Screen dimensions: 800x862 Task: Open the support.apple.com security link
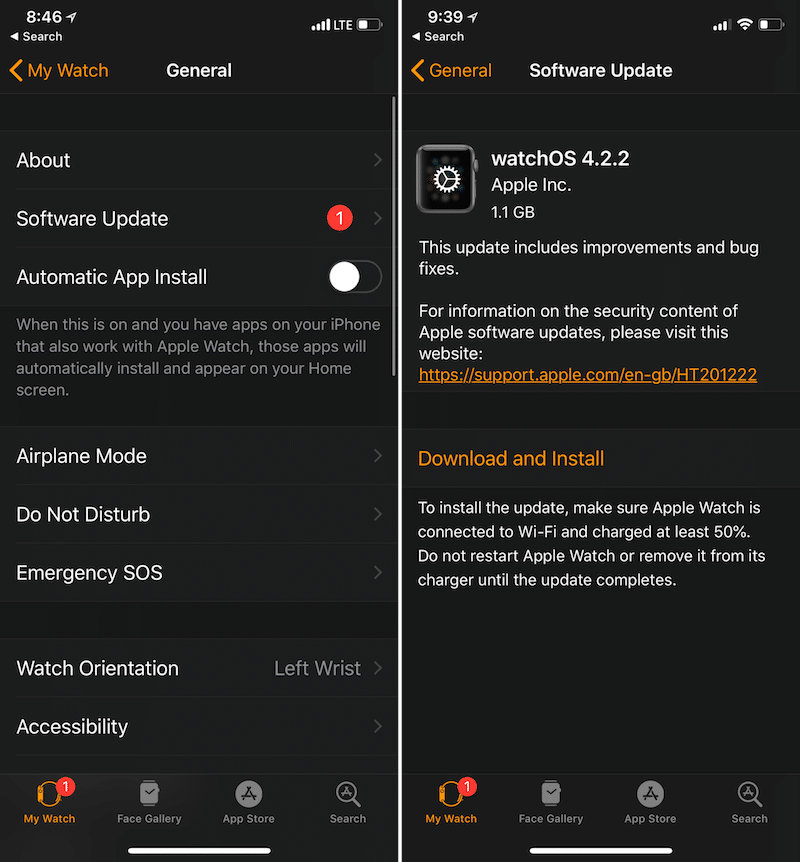587,375
